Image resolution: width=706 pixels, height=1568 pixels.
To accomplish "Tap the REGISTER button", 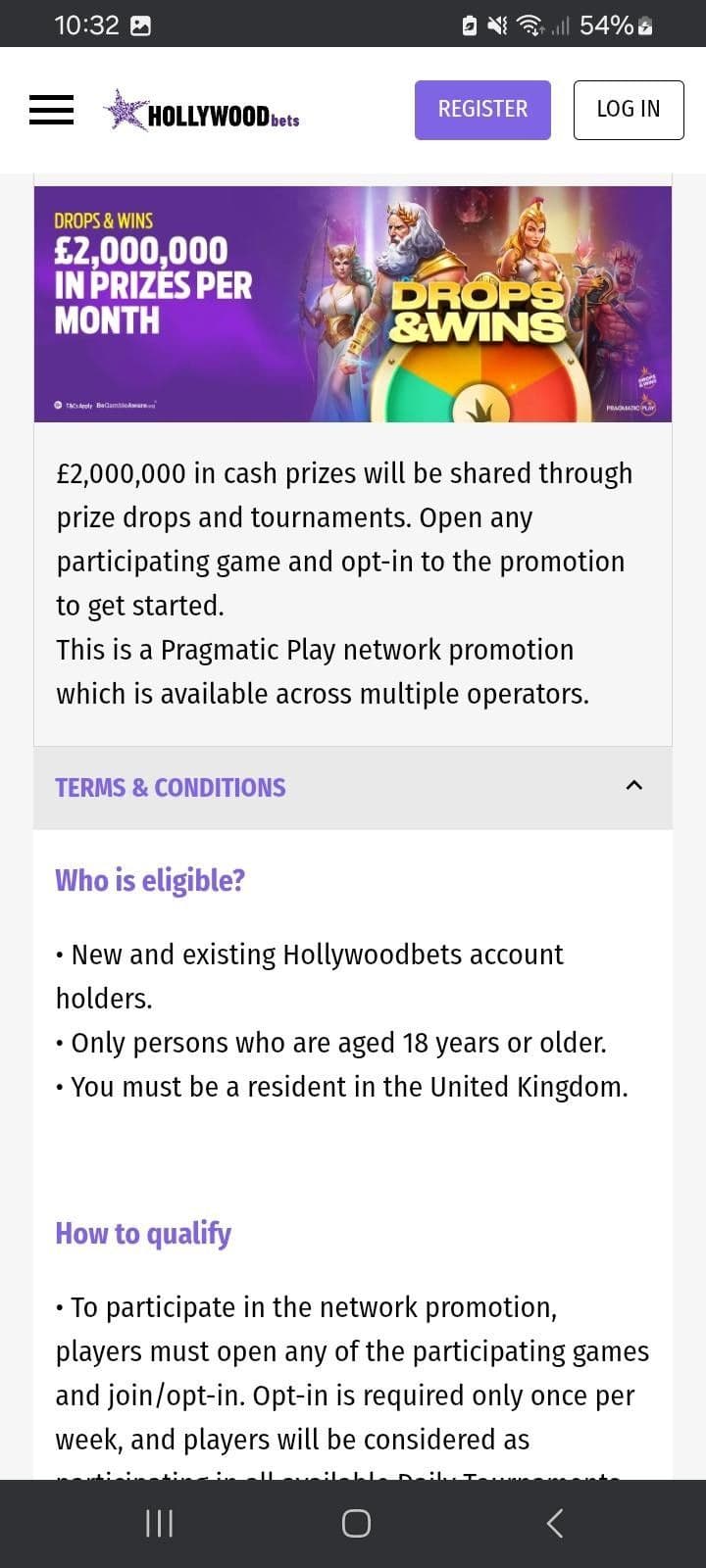I will click(482, 109).
